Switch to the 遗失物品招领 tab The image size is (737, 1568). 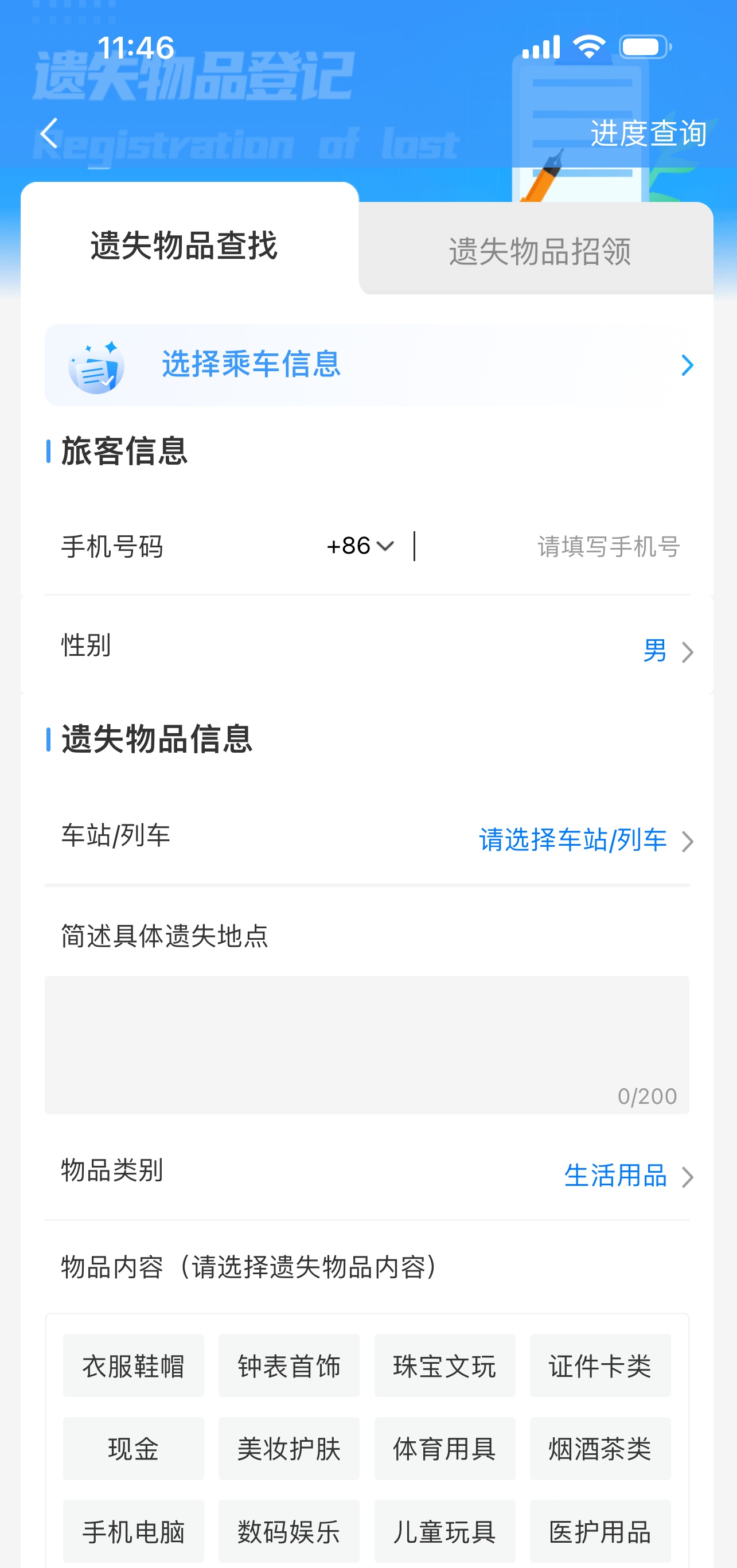[540, 251]
